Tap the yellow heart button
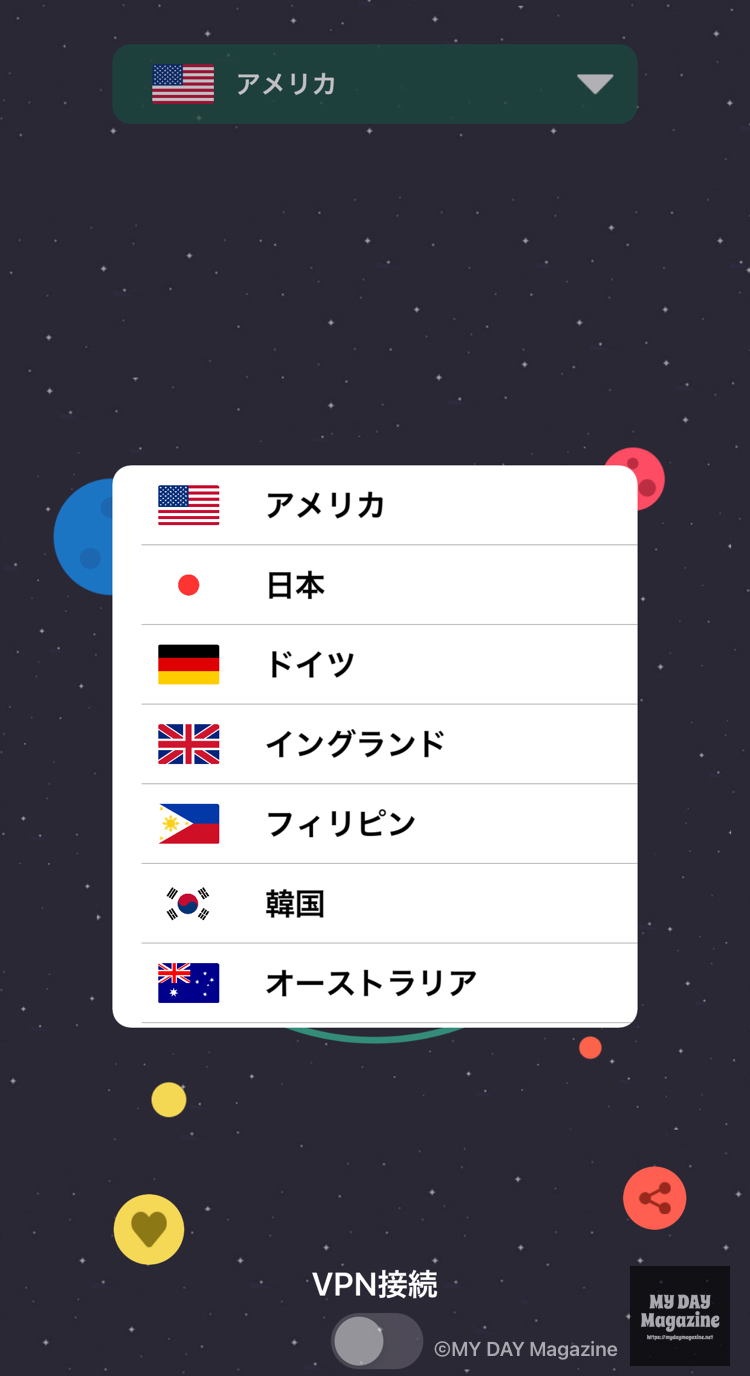Viewport: 750px width, 1376px height. (x=149, y=1229)
